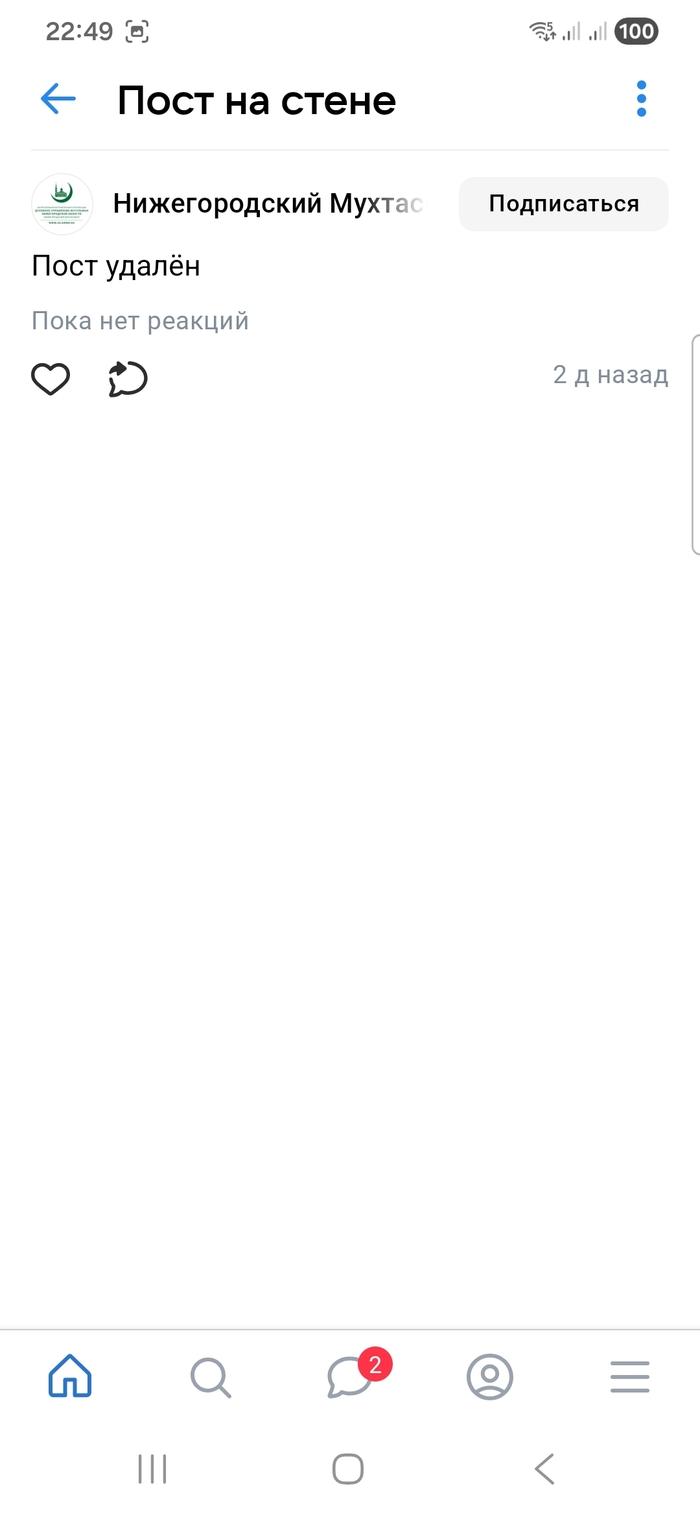Screen dimensions: 700x1517
Task: Tap the system home button
Action: (x=348, y=1469)
